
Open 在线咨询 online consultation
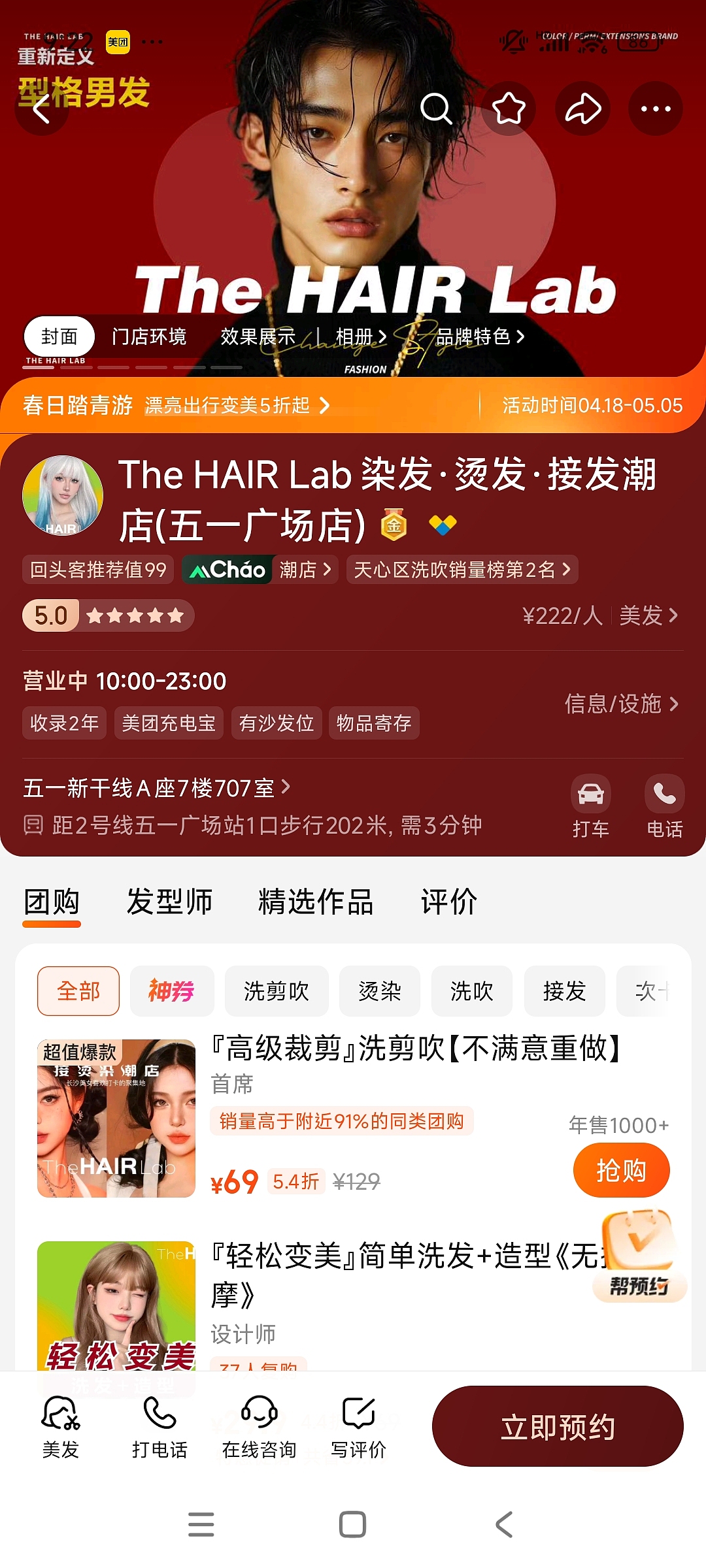pyautogui.click(x=259, y=1428)
